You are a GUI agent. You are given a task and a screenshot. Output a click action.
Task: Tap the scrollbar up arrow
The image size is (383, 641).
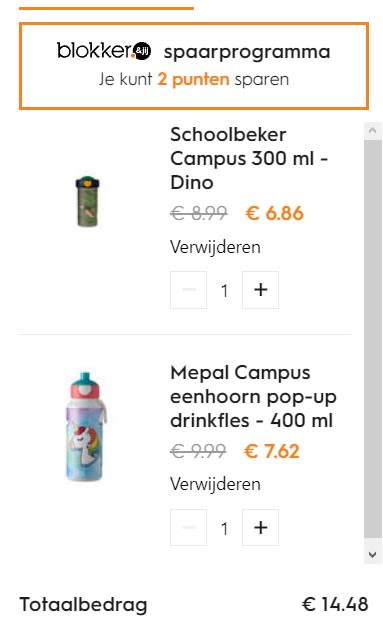[x=372, y=131]
